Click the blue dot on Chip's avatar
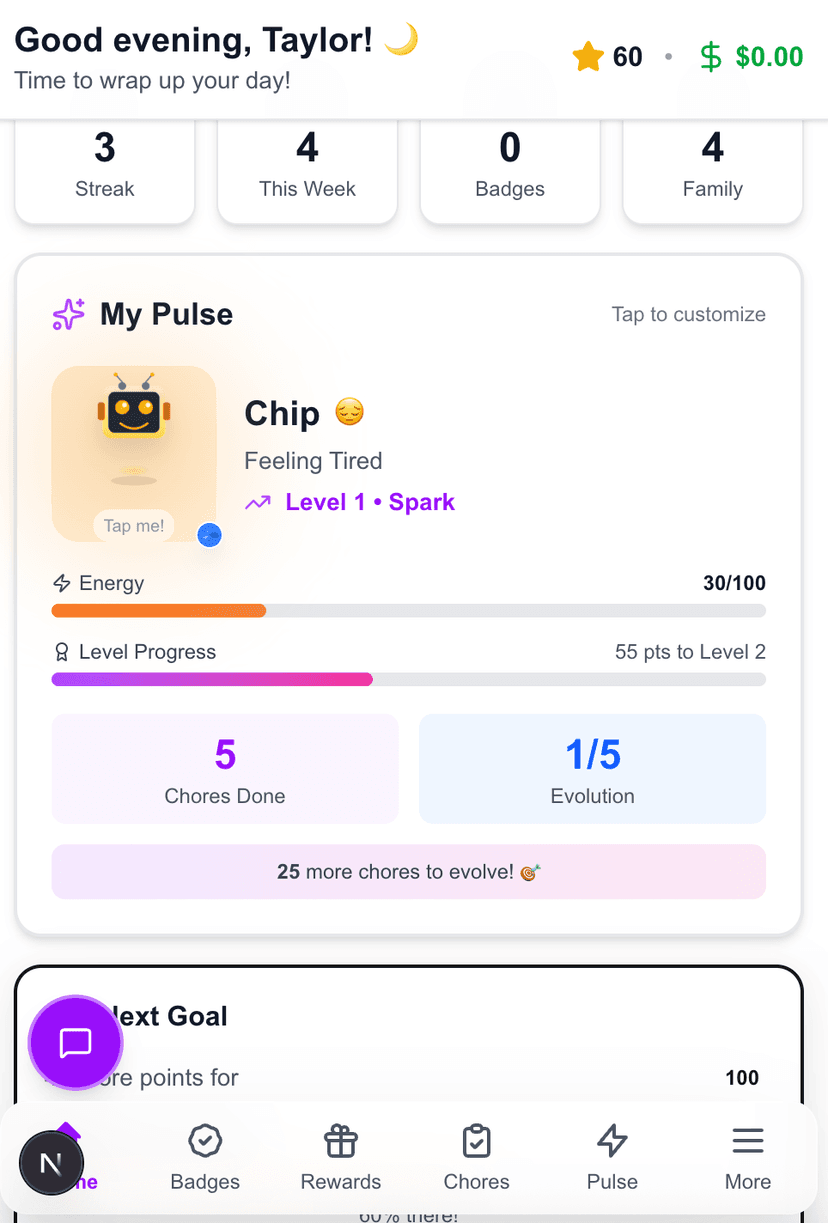Viewport: 828px width, 1223px height. tap(210, 535)
